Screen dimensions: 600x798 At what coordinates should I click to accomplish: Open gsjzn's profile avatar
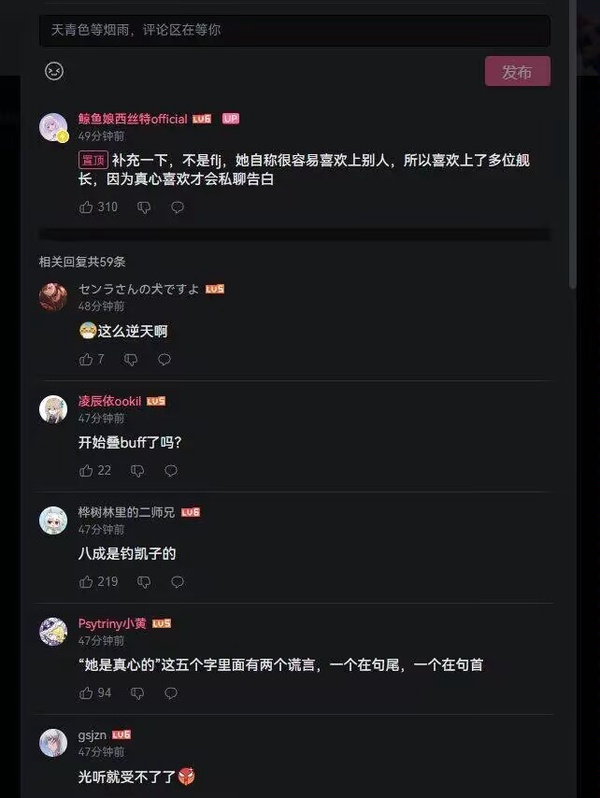point(53,742)
